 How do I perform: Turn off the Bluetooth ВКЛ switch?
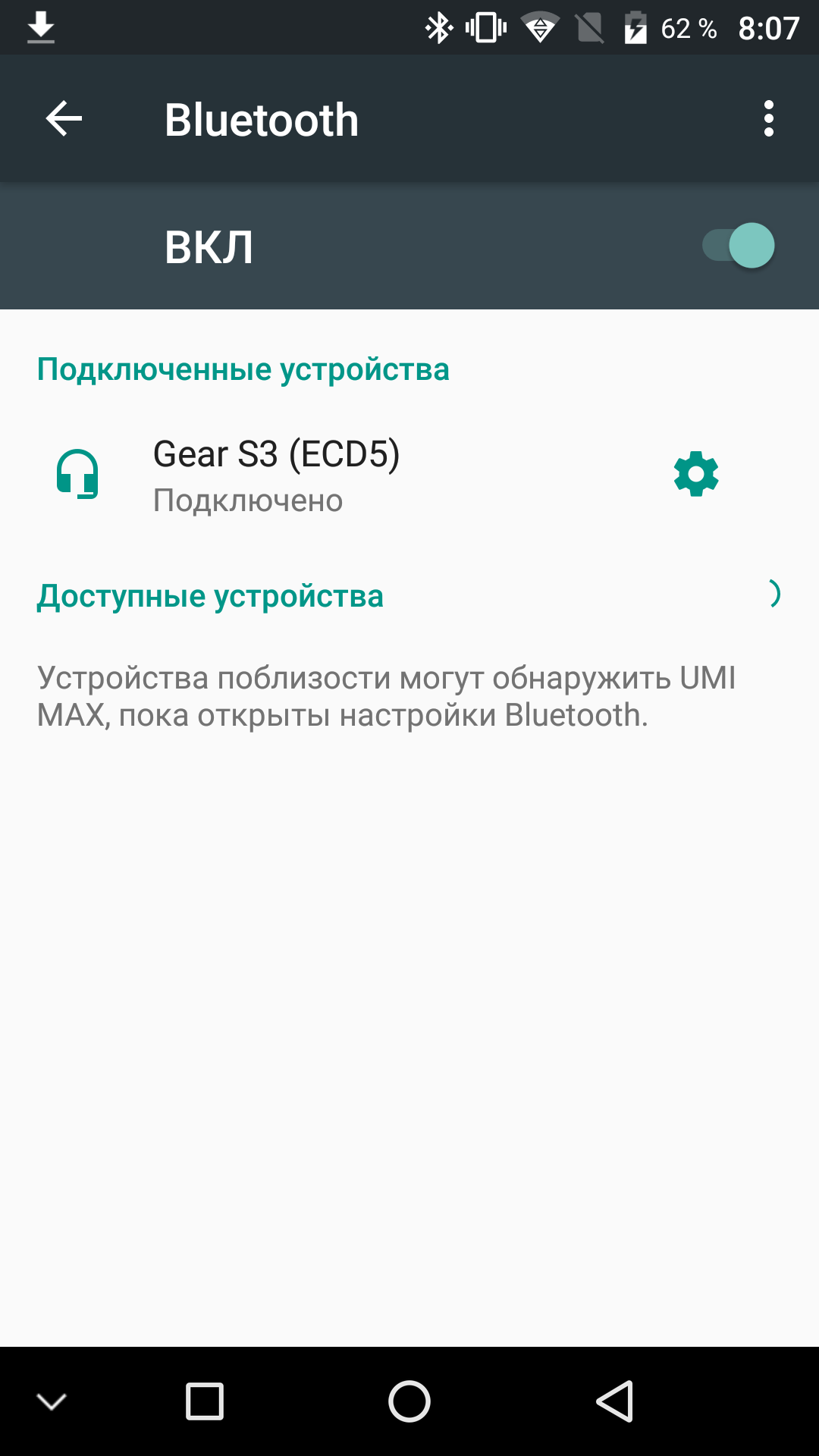tap(738, 246)
